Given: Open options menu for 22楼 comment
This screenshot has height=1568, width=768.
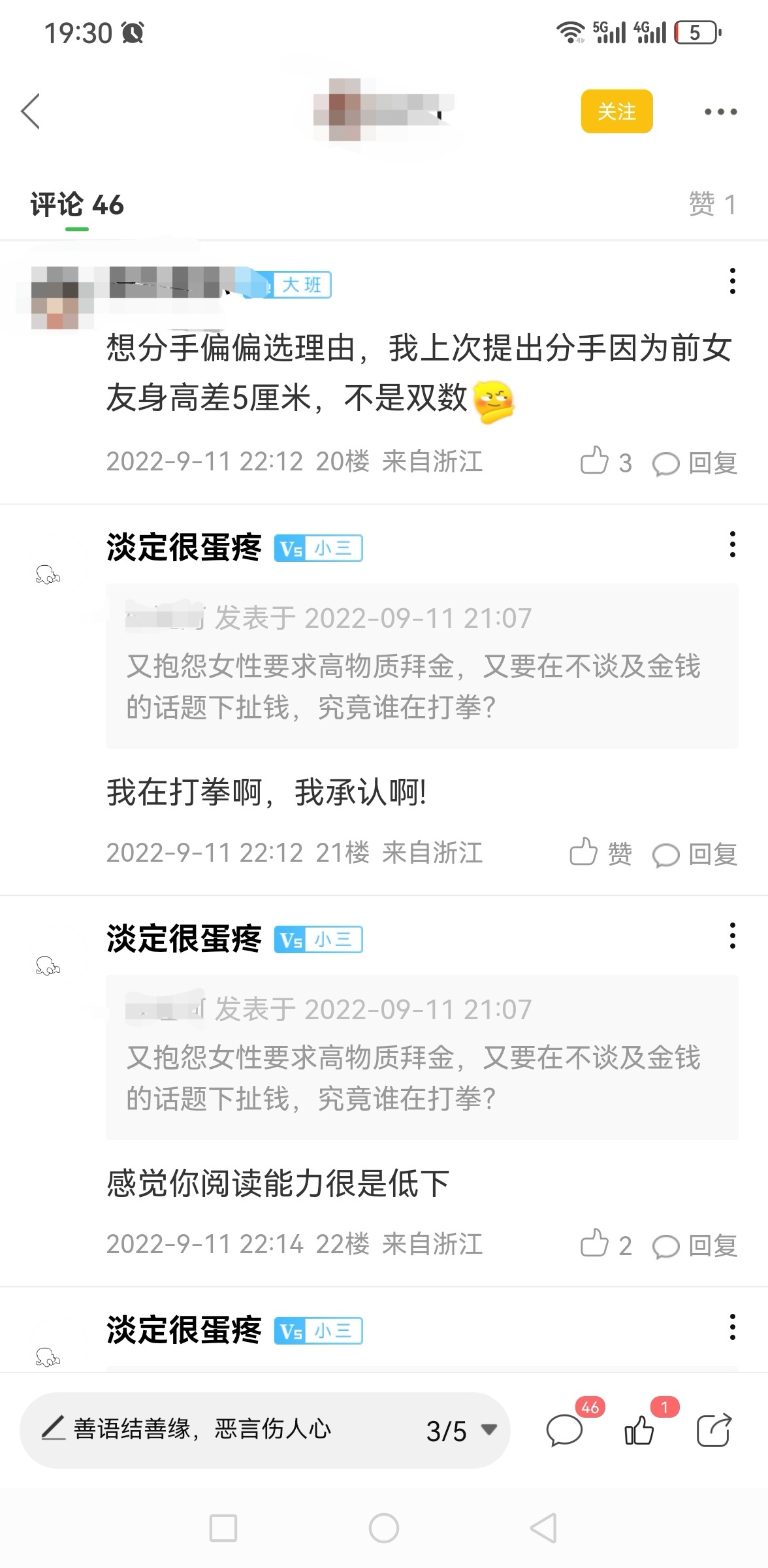Looking at the screenshot, I should point(732,936).
